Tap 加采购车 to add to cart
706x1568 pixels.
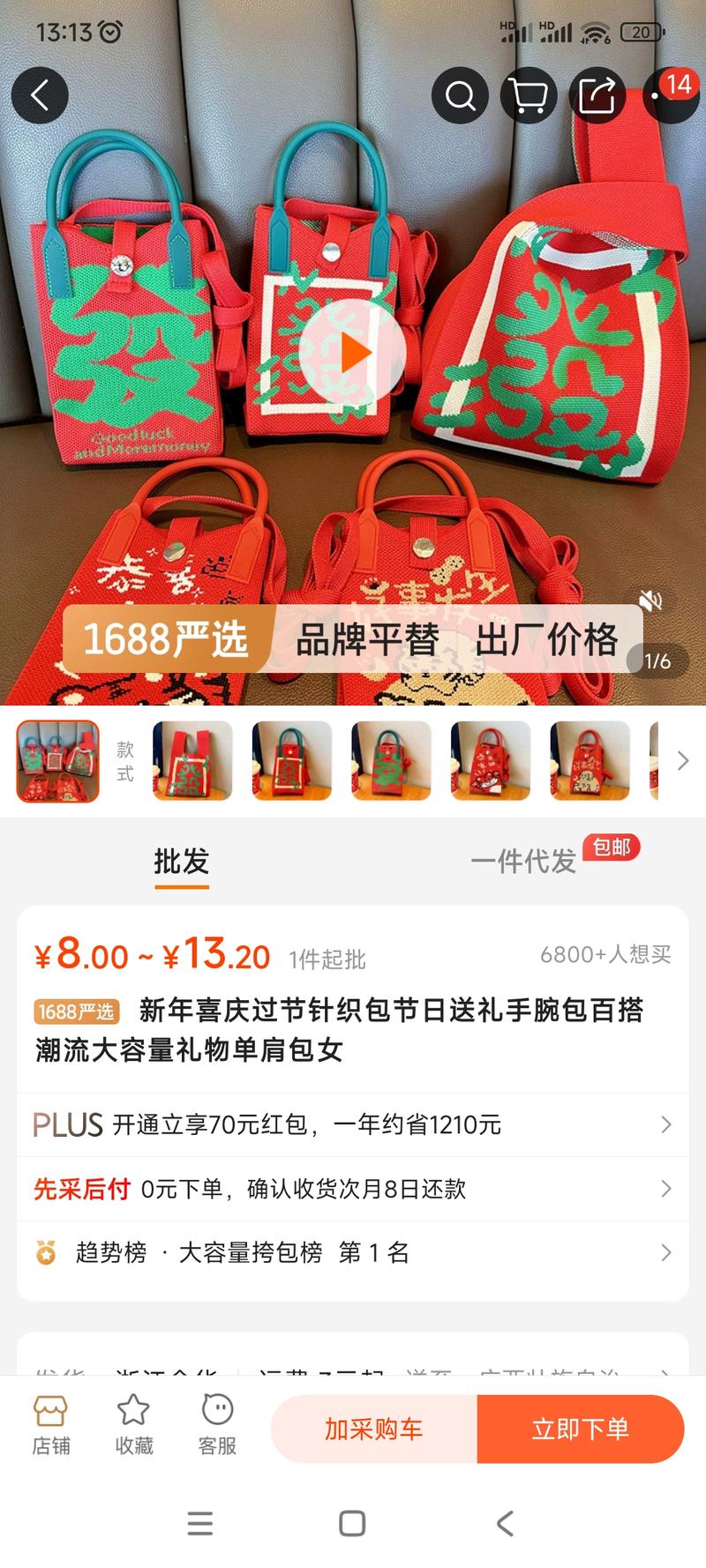click(x=373, y=1429)
